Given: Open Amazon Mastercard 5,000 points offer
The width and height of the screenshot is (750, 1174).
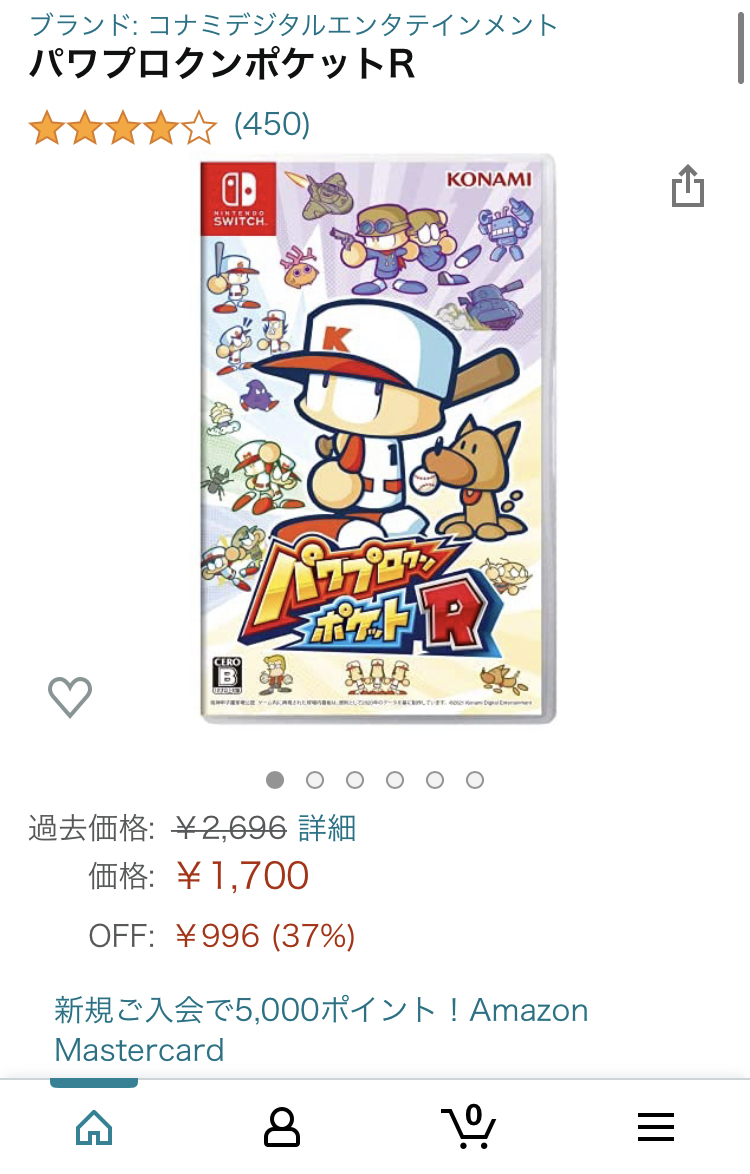Looking at the screenshot, I should coord(321,1029).
